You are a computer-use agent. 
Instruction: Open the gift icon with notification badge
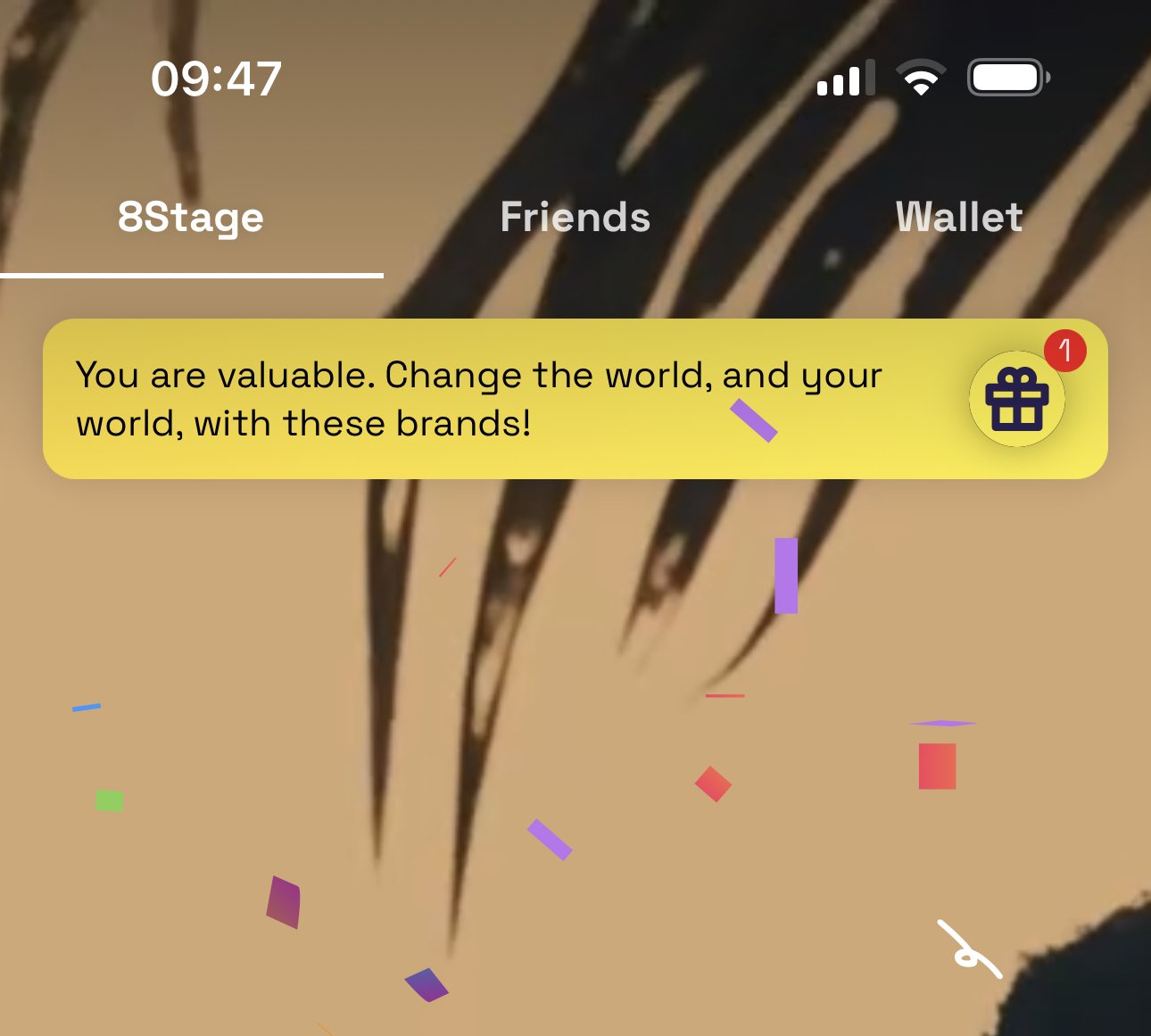[x=1017, y=399]
